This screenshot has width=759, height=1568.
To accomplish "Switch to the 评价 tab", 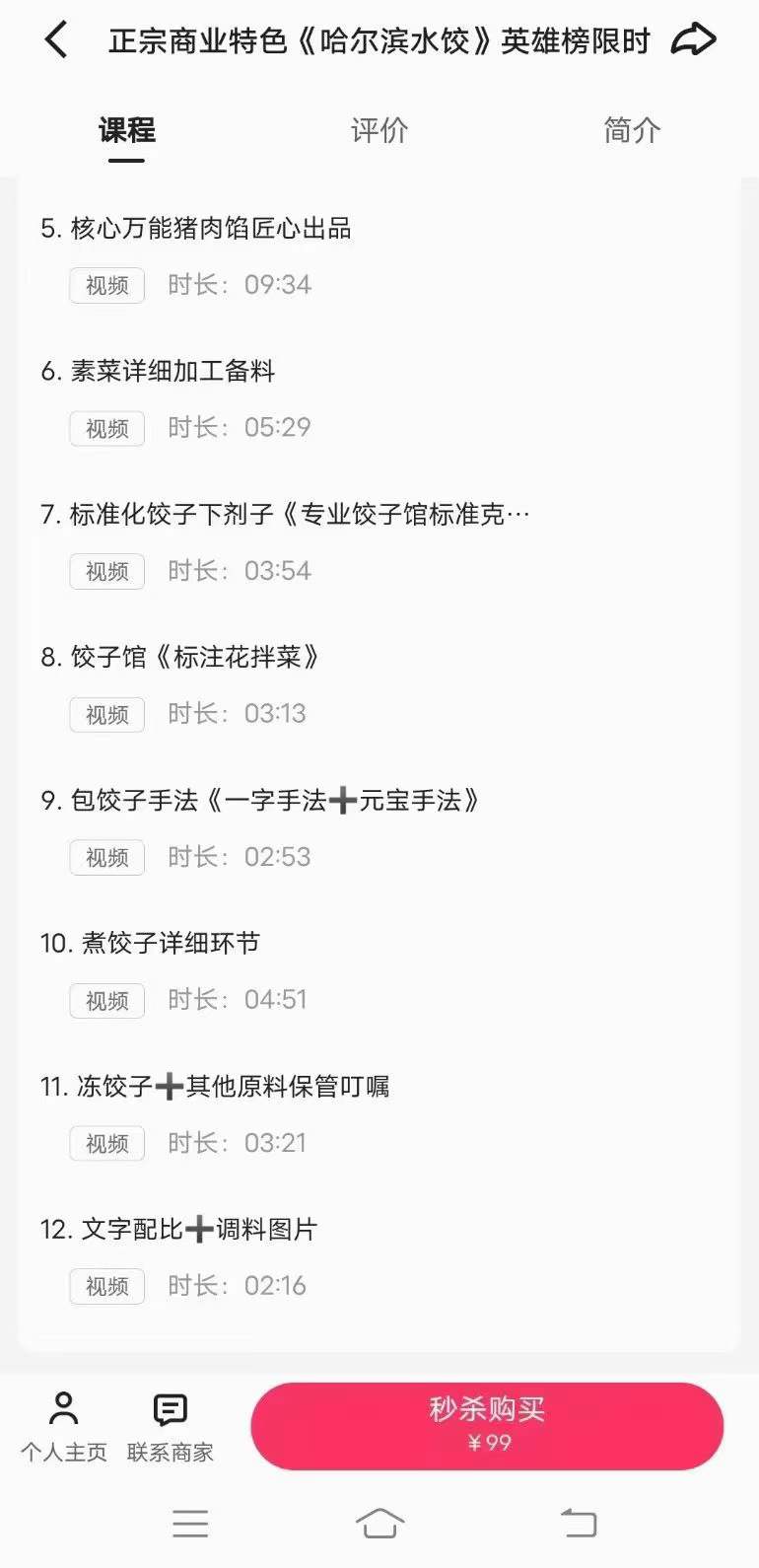I will tap(379, 129).
